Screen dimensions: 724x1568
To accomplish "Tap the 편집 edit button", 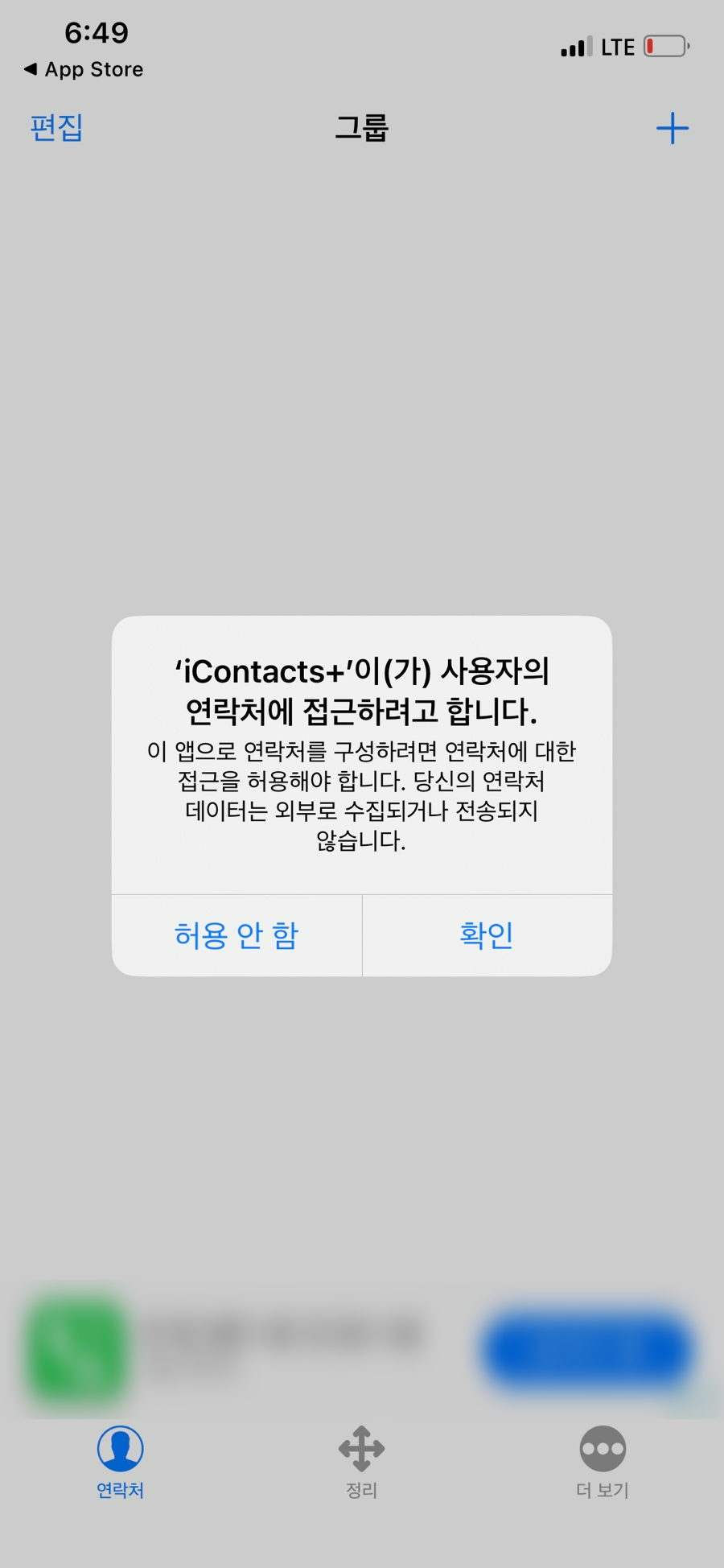I will (x=56, y=128).
